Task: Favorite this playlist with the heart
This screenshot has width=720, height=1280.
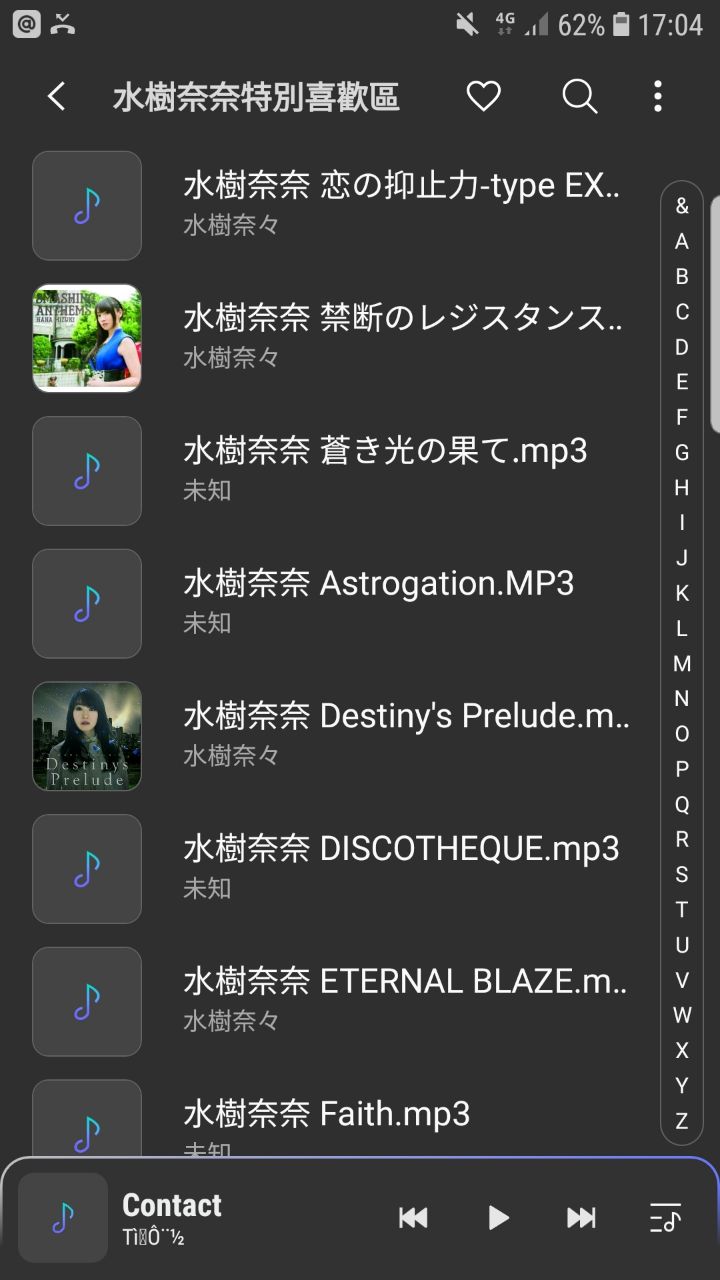Action: pos(484,97)
